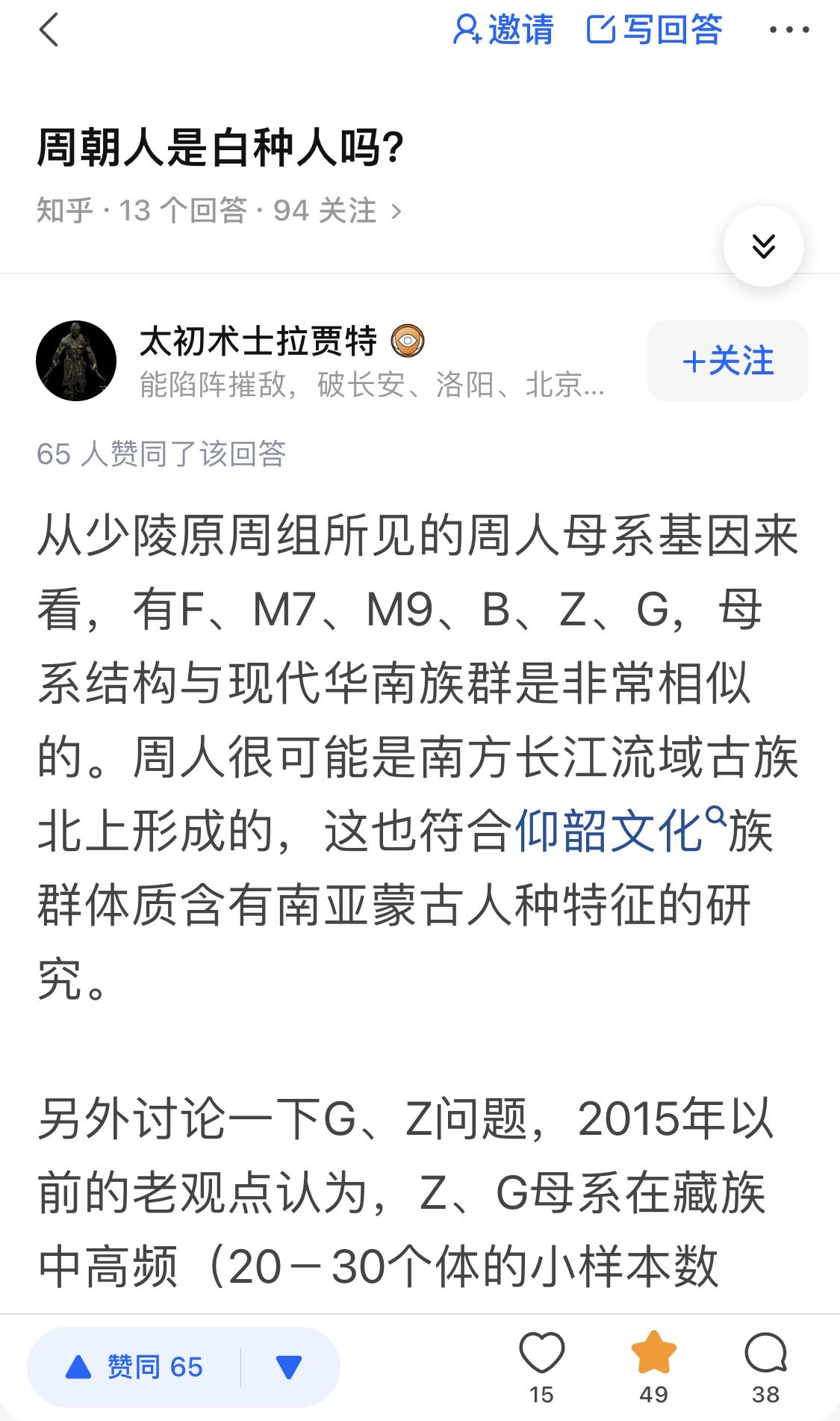Upvote the answer with 赞同 65
The height and width of the screenshot is (1421, 840).
pyautogui.click(x=136, y=1366)
